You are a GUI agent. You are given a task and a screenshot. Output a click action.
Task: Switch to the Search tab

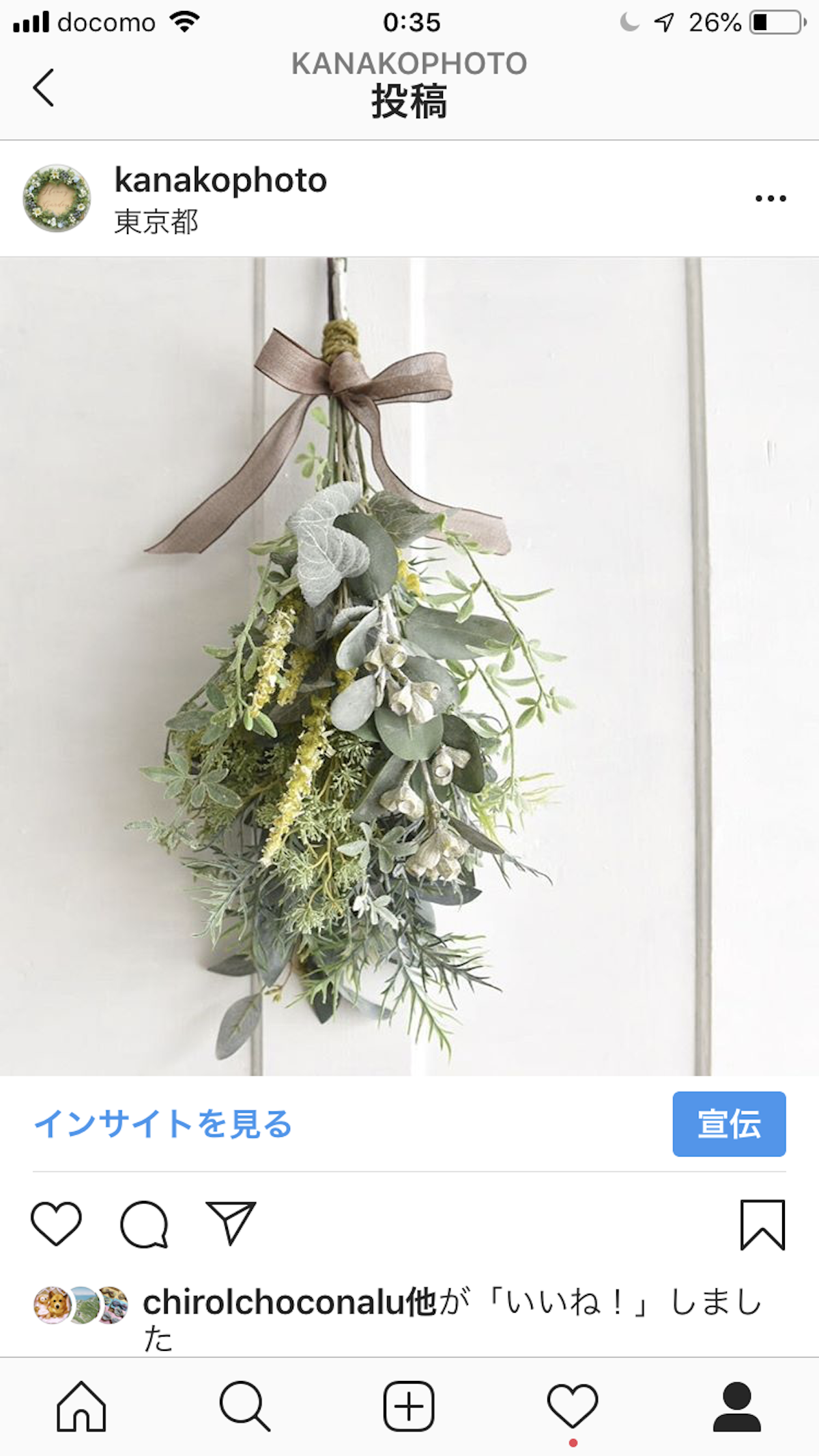(244, 1407)
